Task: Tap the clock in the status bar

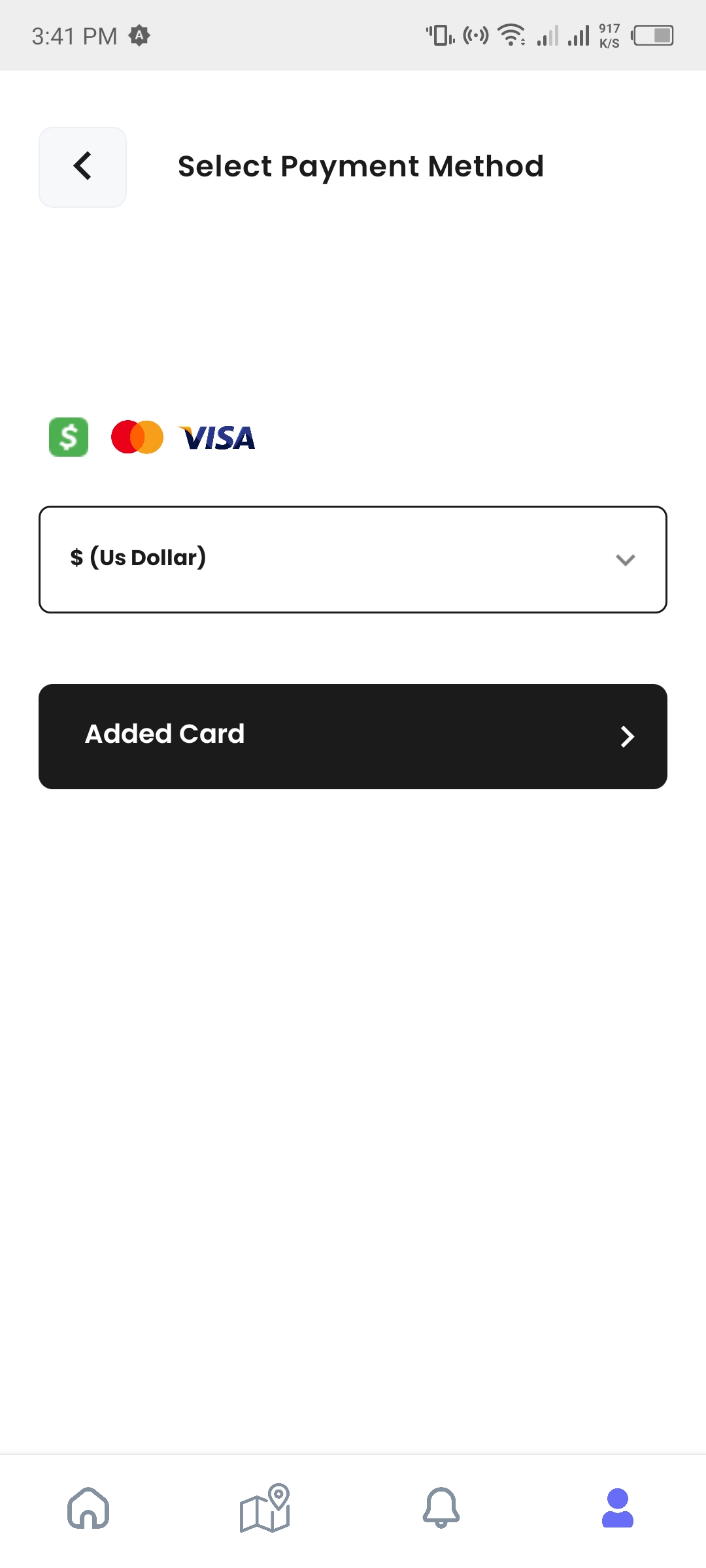Action: coord(73,36)
